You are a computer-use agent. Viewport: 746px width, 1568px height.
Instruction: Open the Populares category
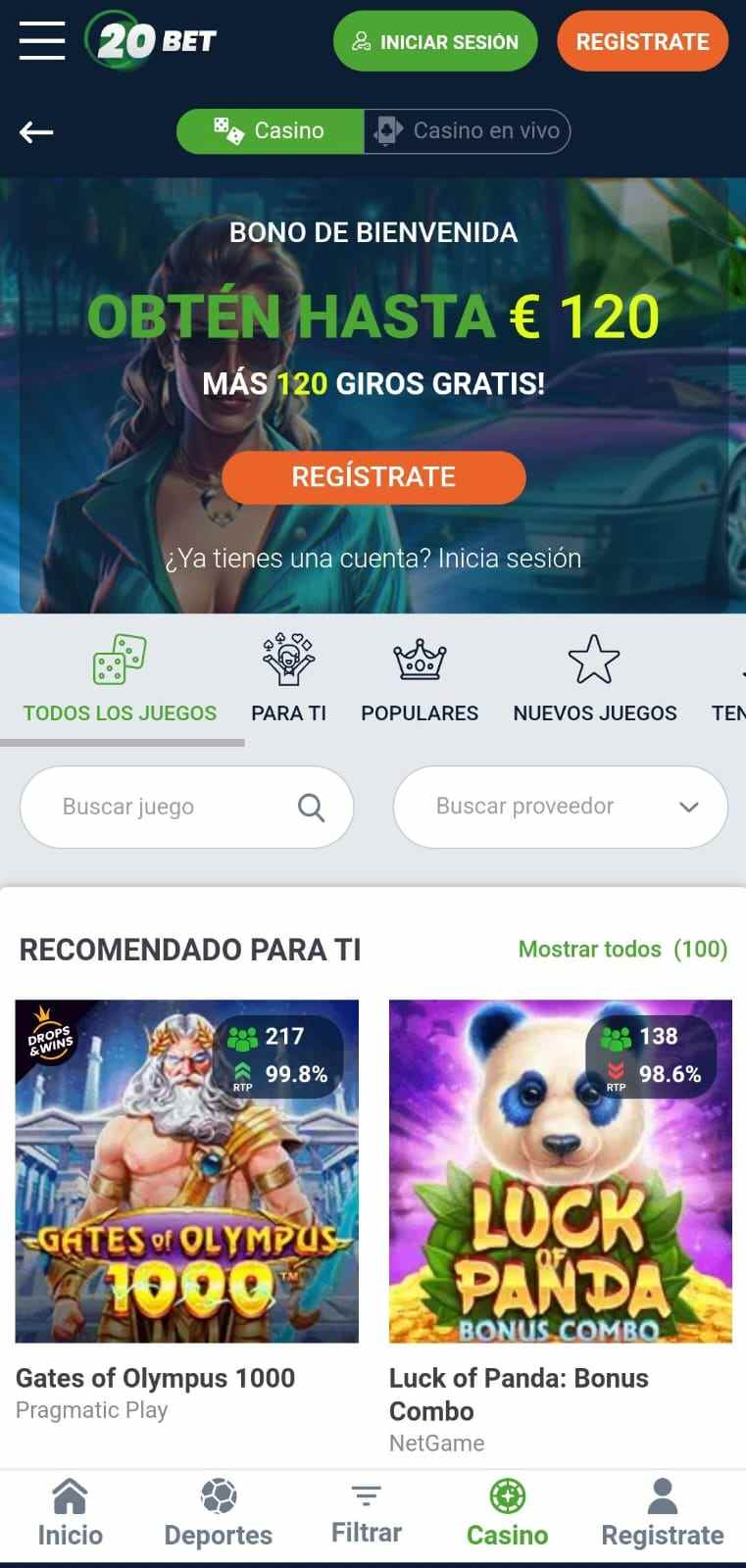click(420, 681)
